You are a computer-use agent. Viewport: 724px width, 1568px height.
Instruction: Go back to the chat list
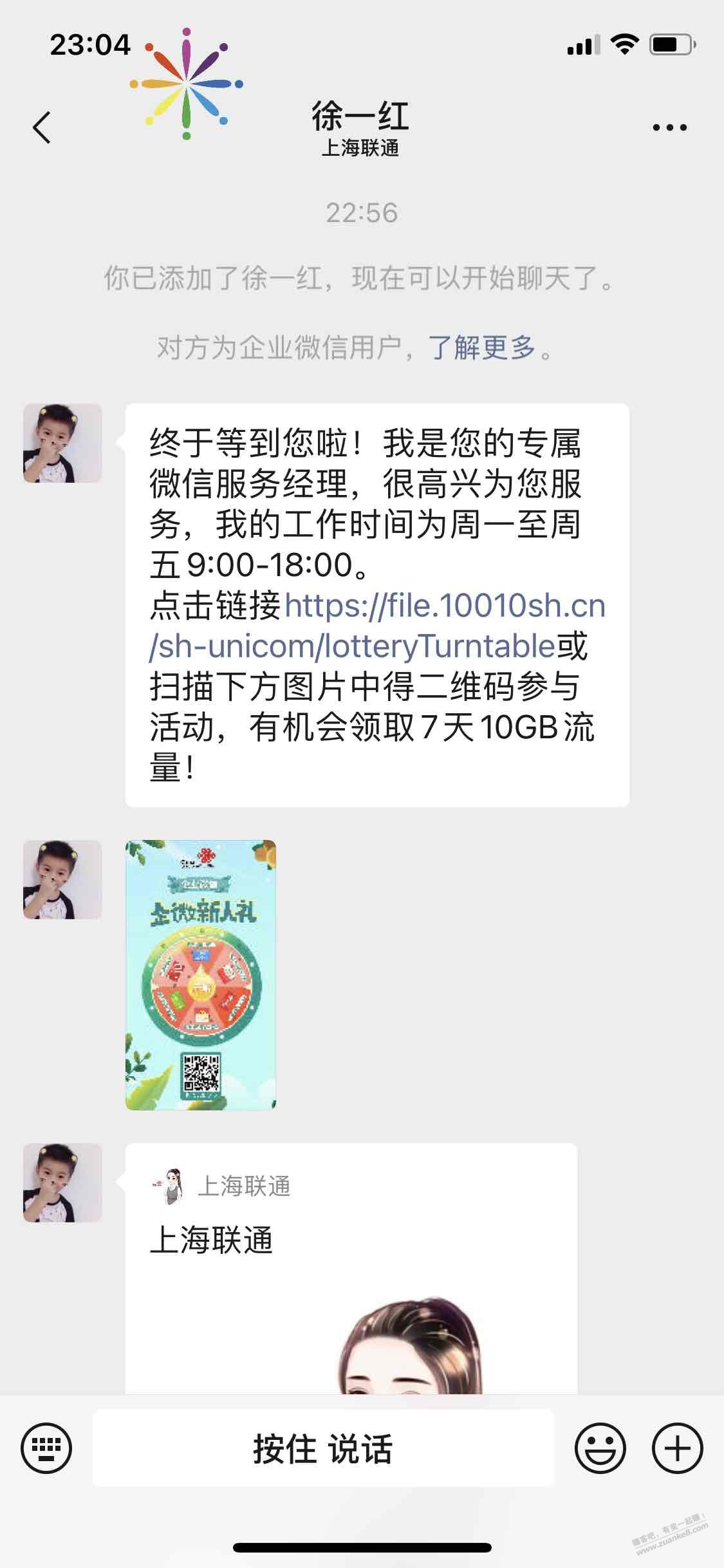pos(42,127)
